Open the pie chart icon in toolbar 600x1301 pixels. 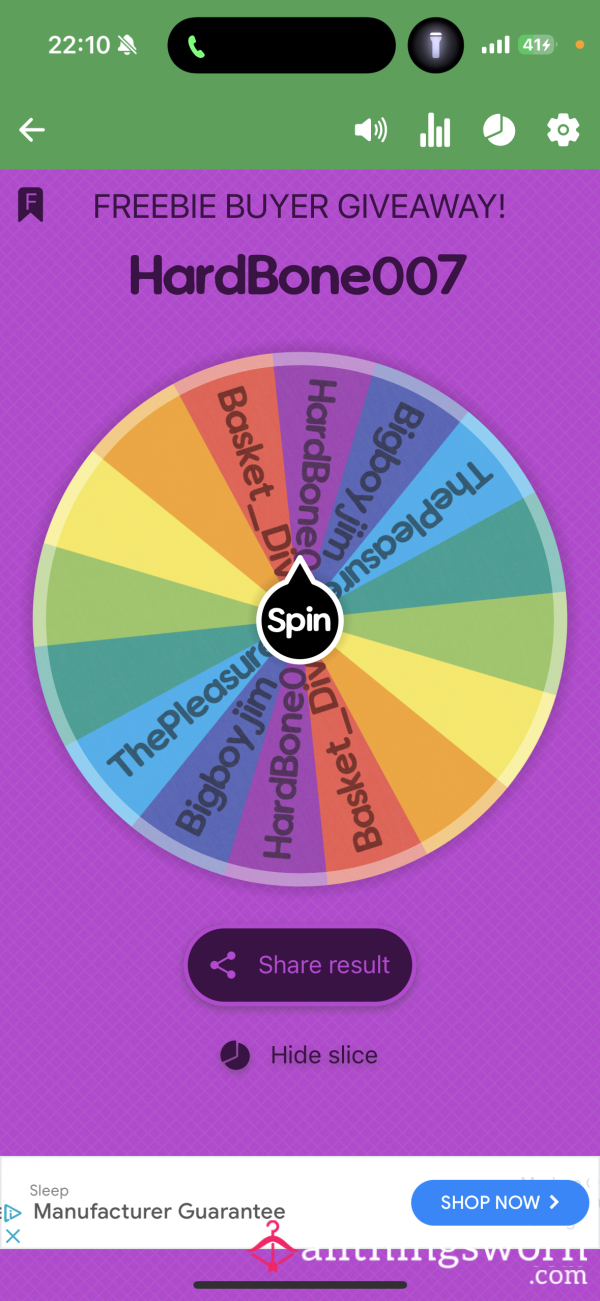tap(499, 130)
